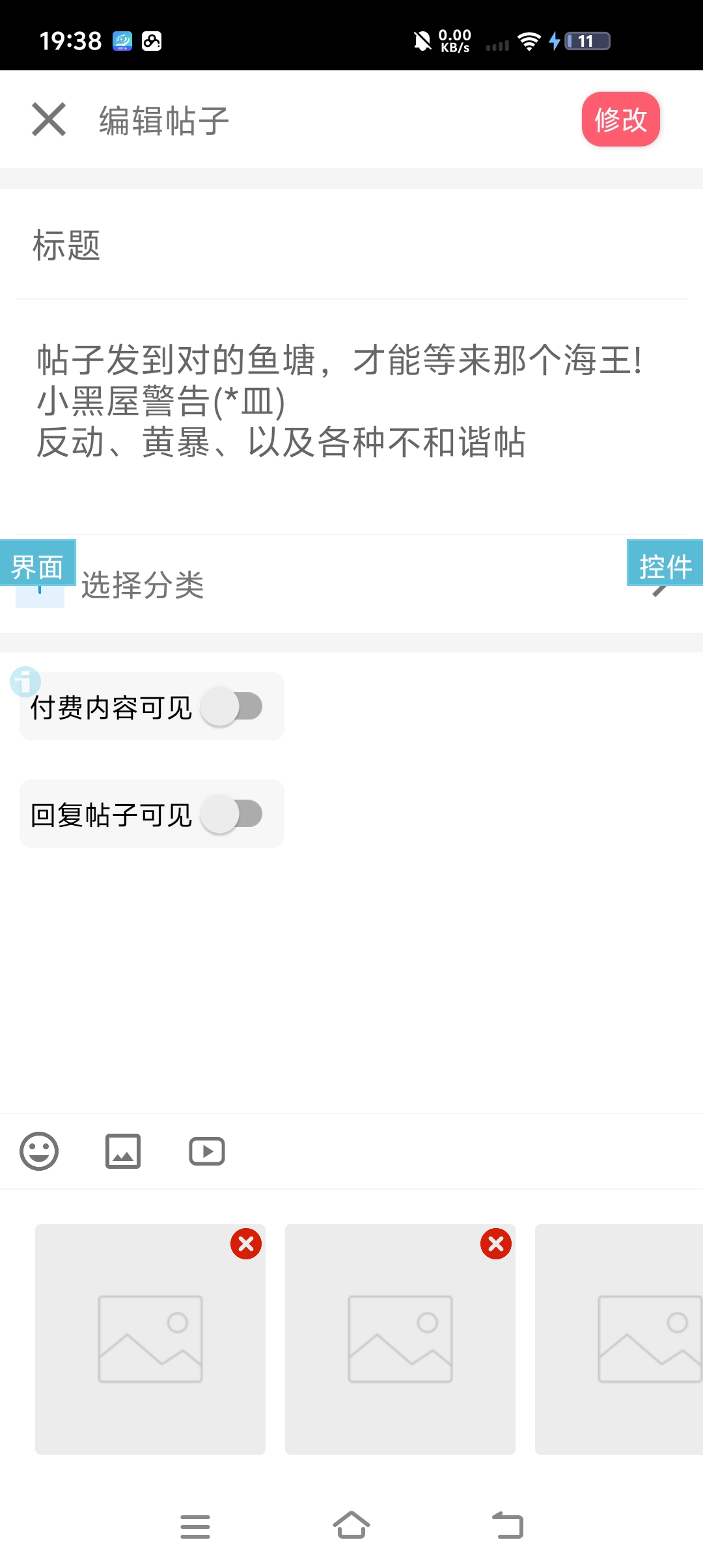Turn on the 回复帖子可见 switch
This screenshot has height=1568, width=703.
[232, 814]
